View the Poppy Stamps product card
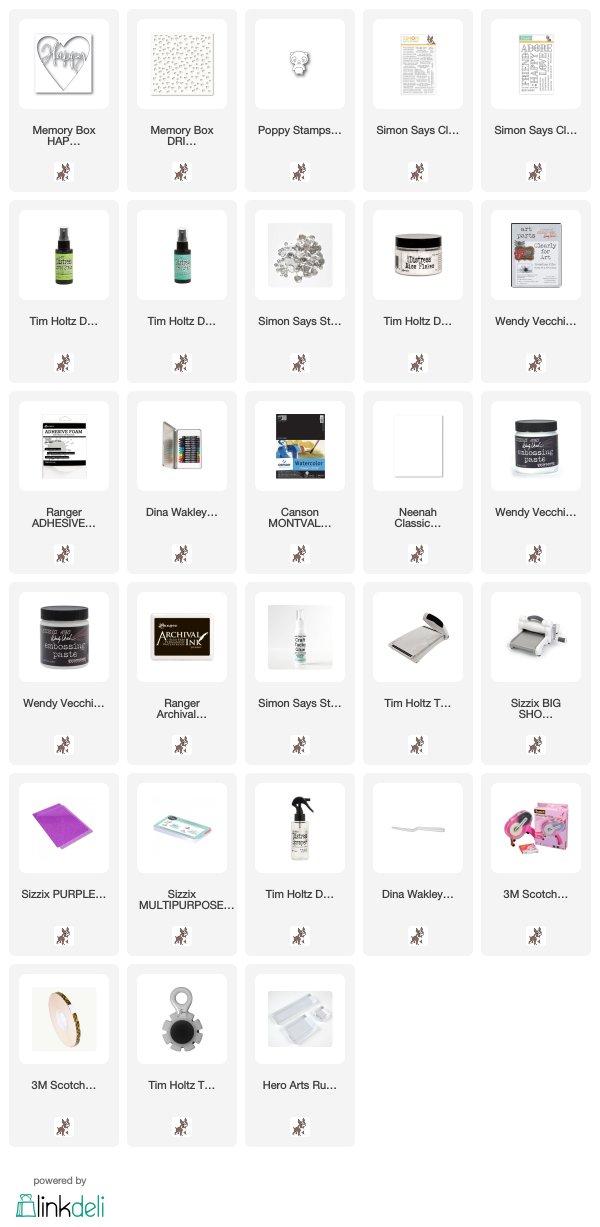600x1227 pixels. (300, 100)
